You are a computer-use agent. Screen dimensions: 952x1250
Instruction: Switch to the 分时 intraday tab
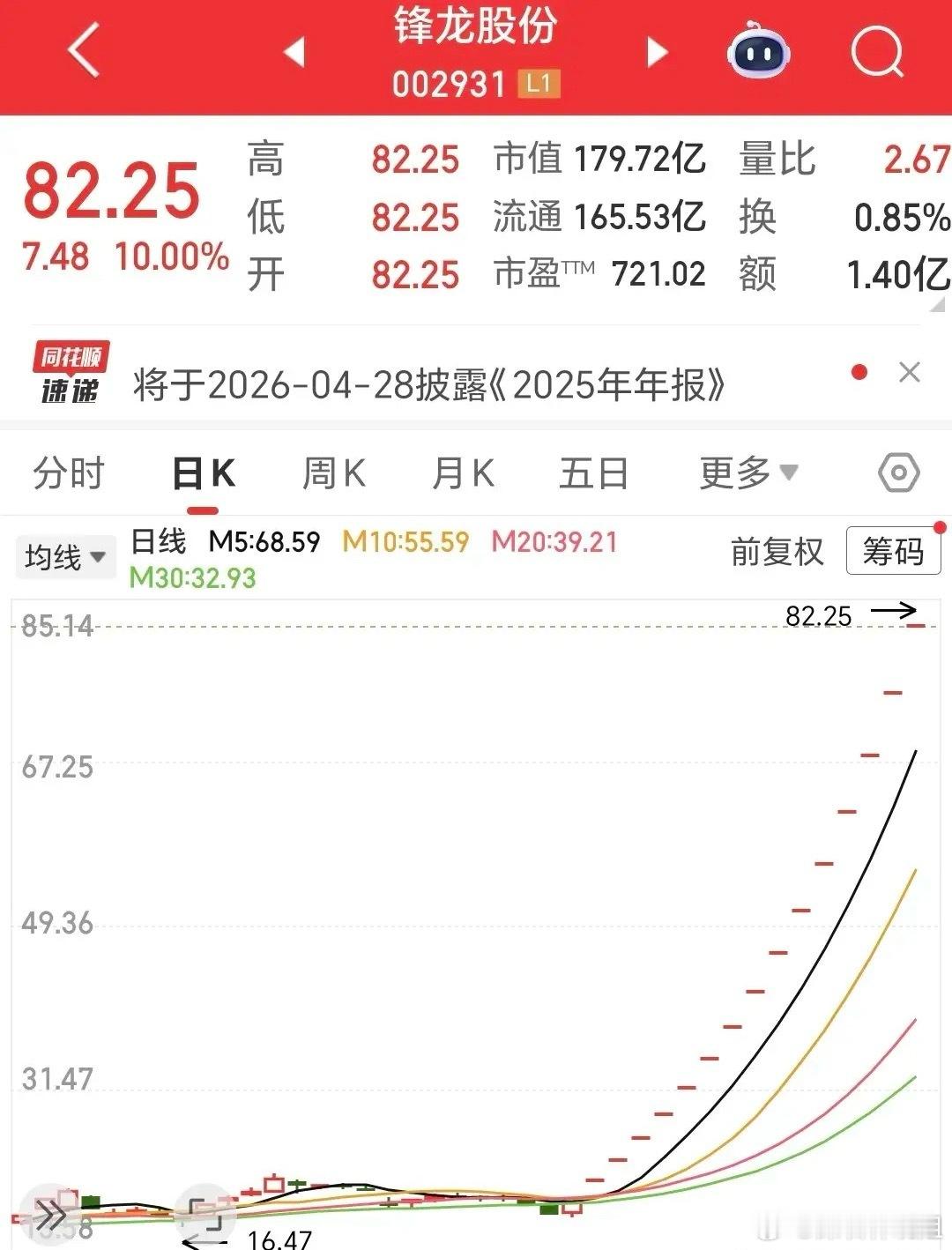(x=66, y=472)
